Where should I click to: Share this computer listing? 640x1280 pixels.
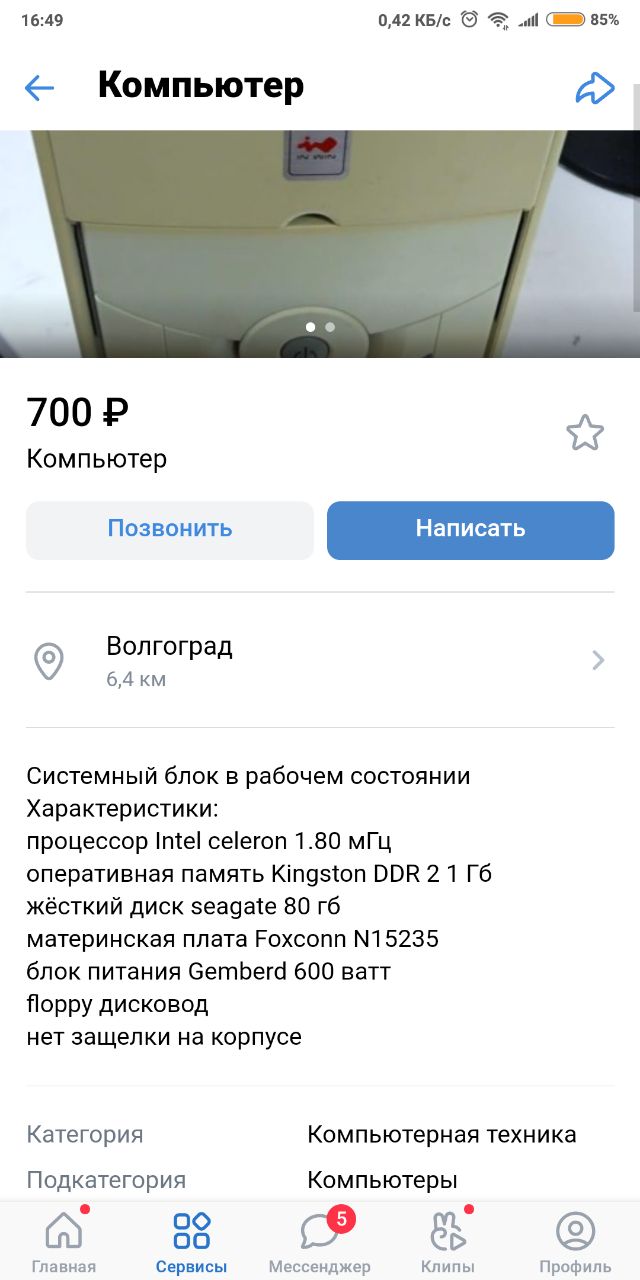(x=595, y=88)
